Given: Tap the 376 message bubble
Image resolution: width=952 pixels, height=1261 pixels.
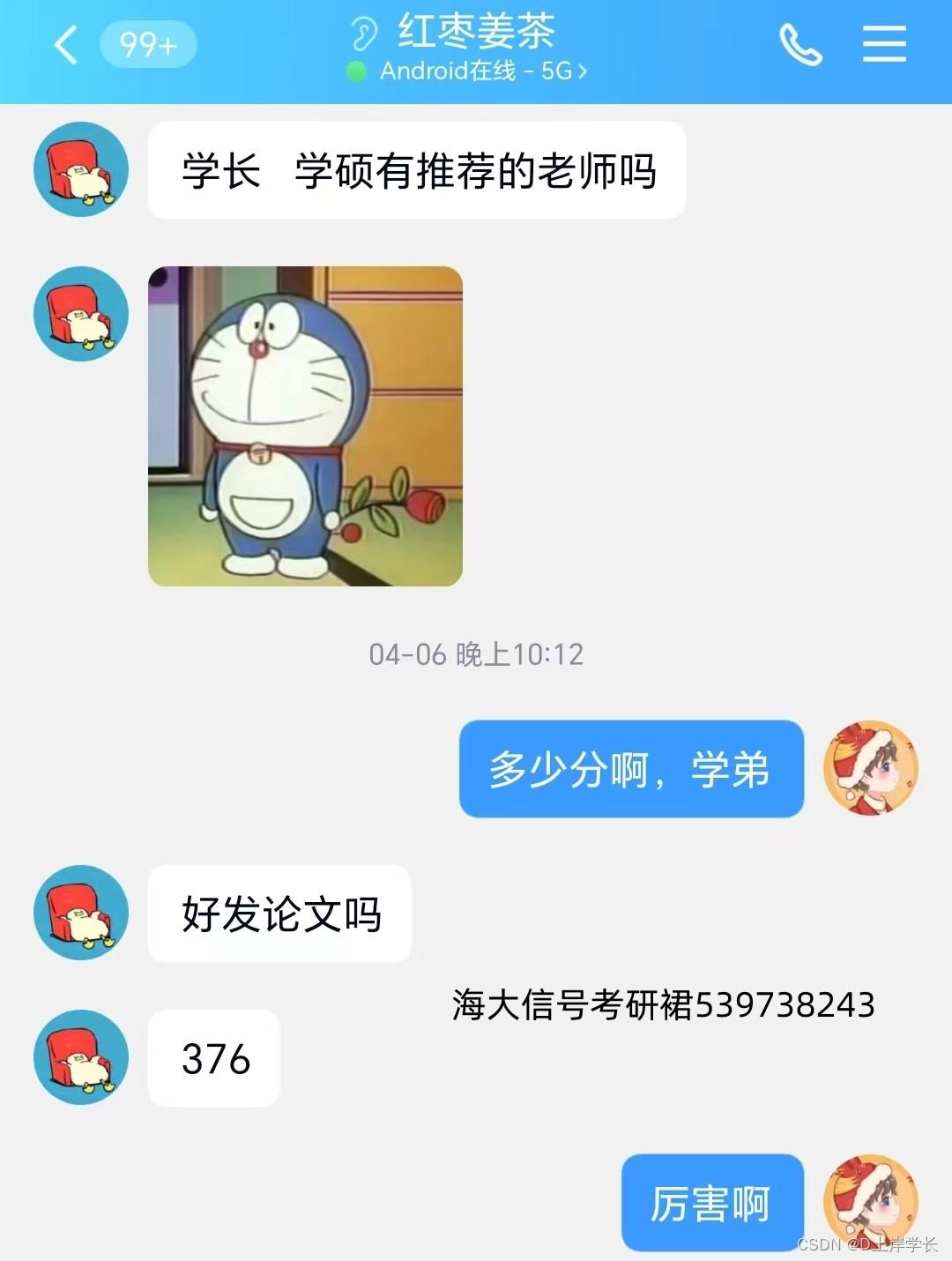Looking at the screenshot, I should (214, 1058).
